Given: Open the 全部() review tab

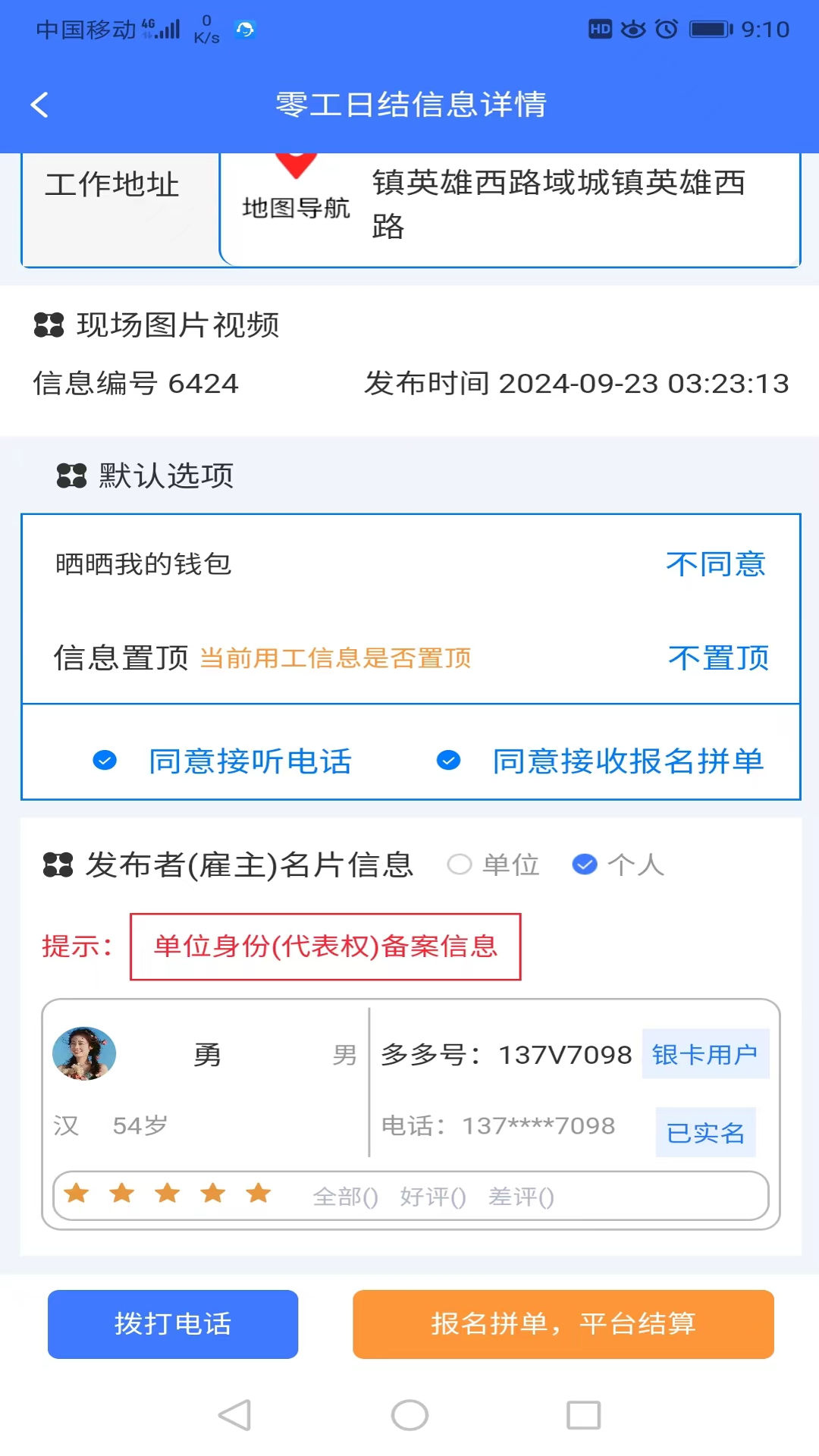Looking at the screenshot, I should (x=345, y=1197).
